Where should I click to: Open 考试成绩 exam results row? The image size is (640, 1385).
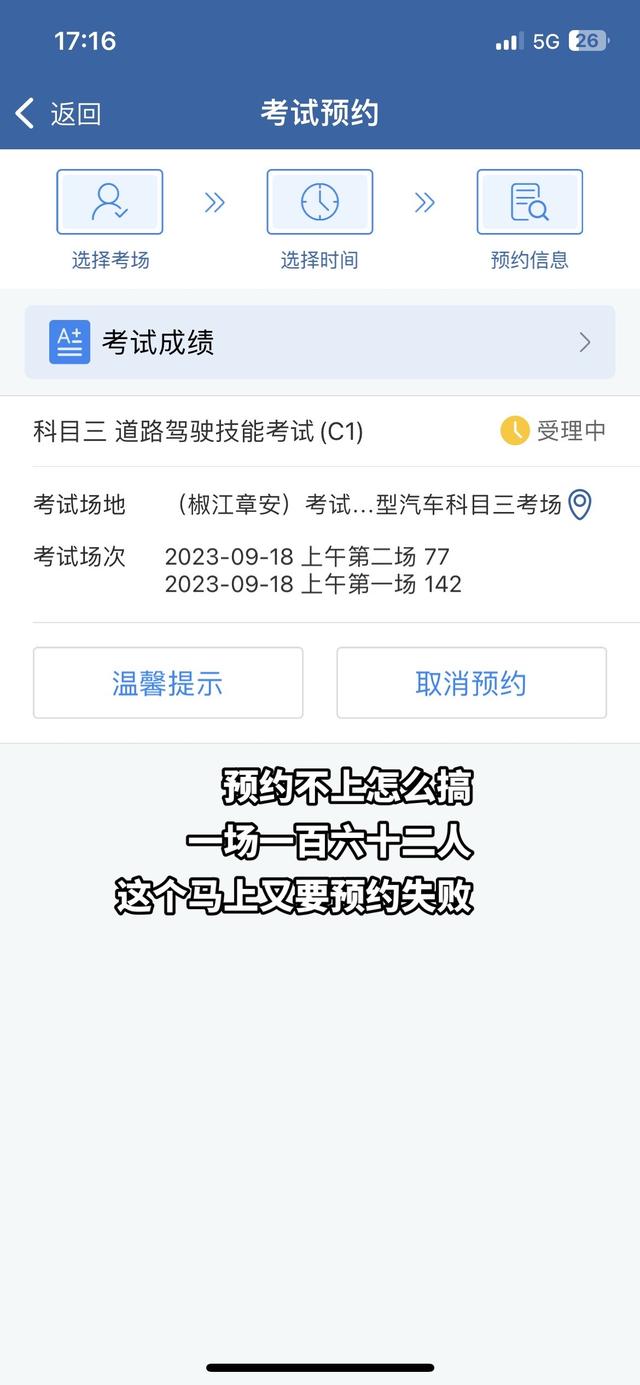click(x=320, y=342)
